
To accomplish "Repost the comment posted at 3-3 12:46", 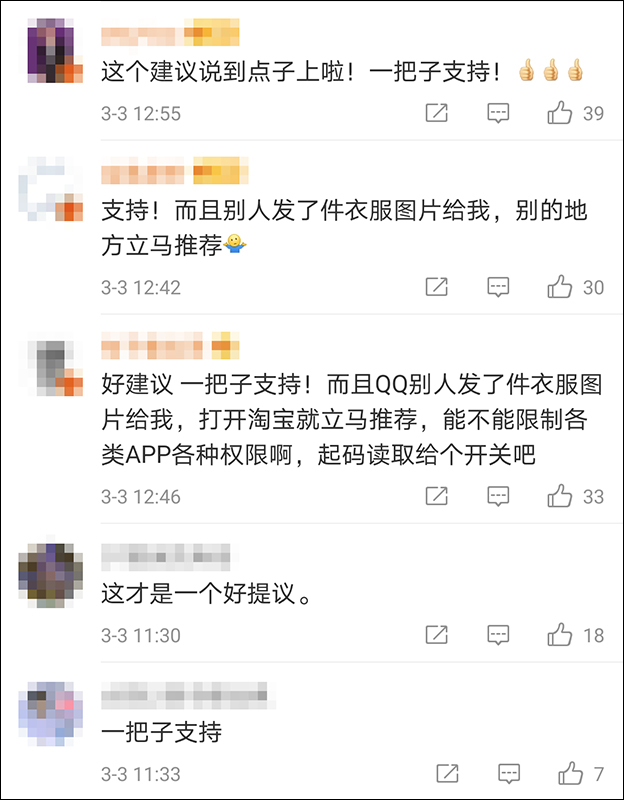I will (x=436, y=496).
